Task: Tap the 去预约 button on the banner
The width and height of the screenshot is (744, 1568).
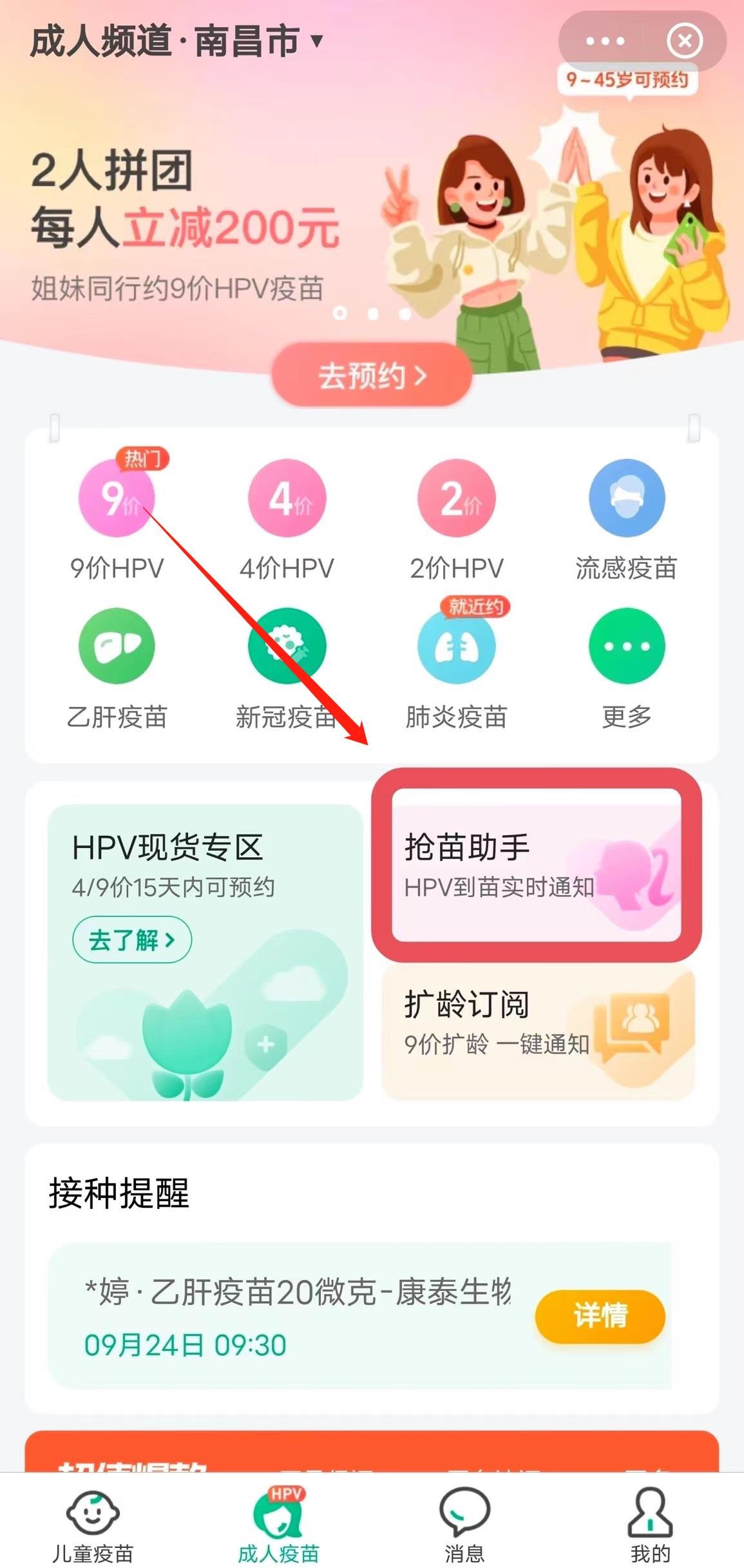Action: [372, 375]
